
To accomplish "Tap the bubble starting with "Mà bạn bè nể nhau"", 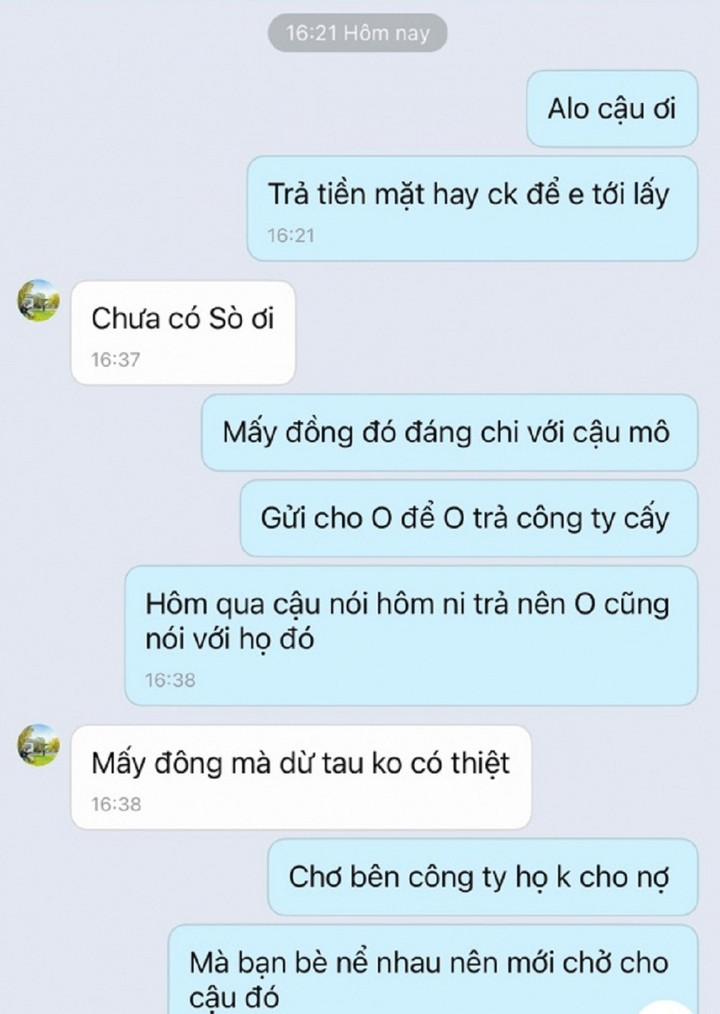I will click(x=432, y=975).
